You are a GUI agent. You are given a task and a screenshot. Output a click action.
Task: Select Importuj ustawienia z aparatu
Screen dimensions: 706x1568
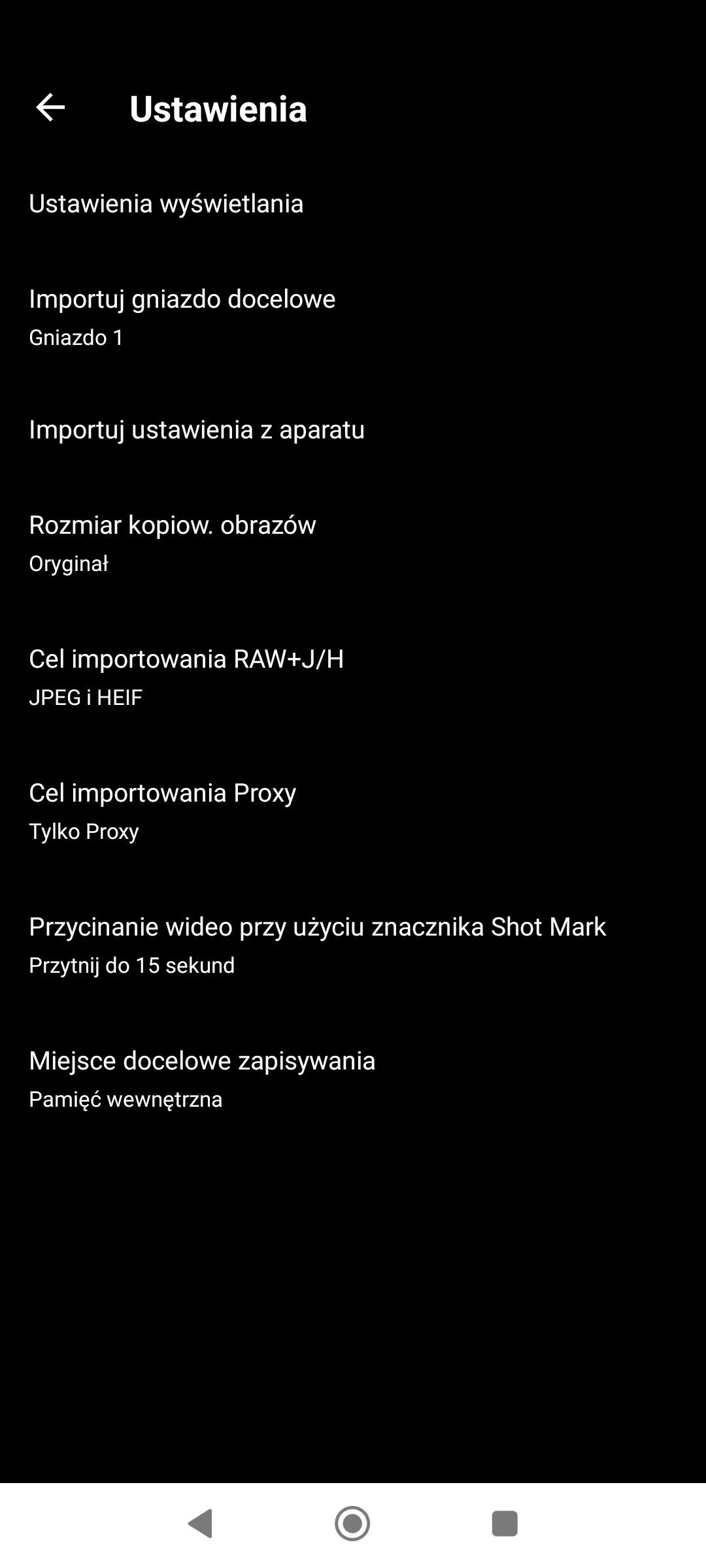click(x=353, y=430)
